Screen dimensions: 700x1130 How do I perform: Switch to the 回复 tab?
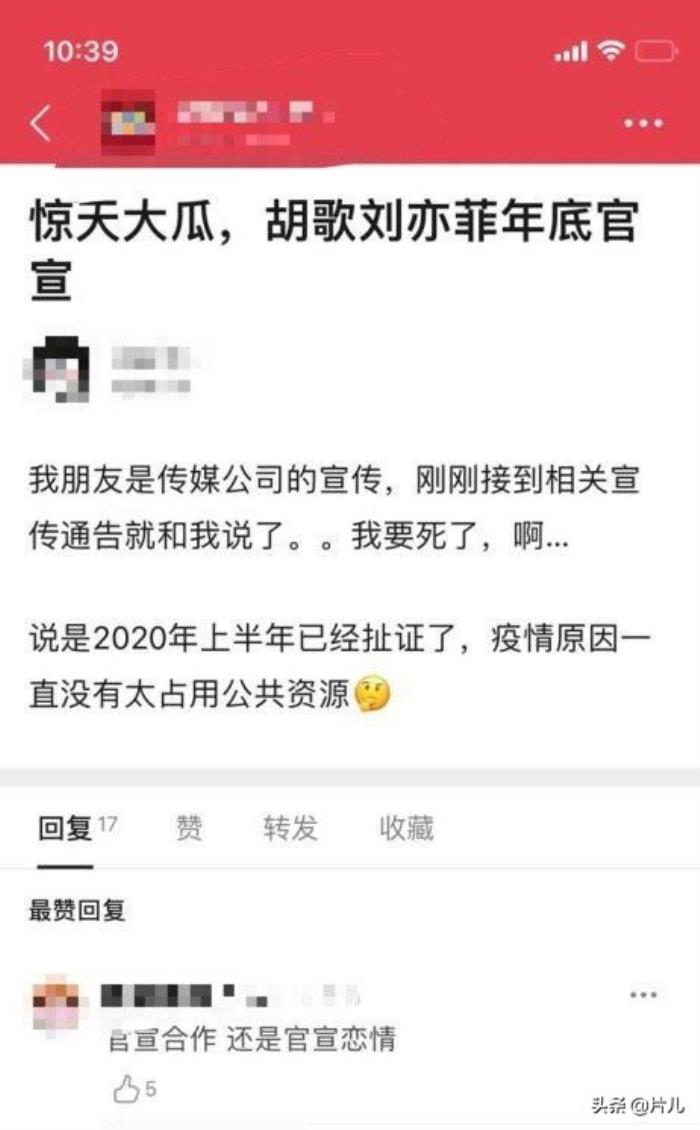66,828
